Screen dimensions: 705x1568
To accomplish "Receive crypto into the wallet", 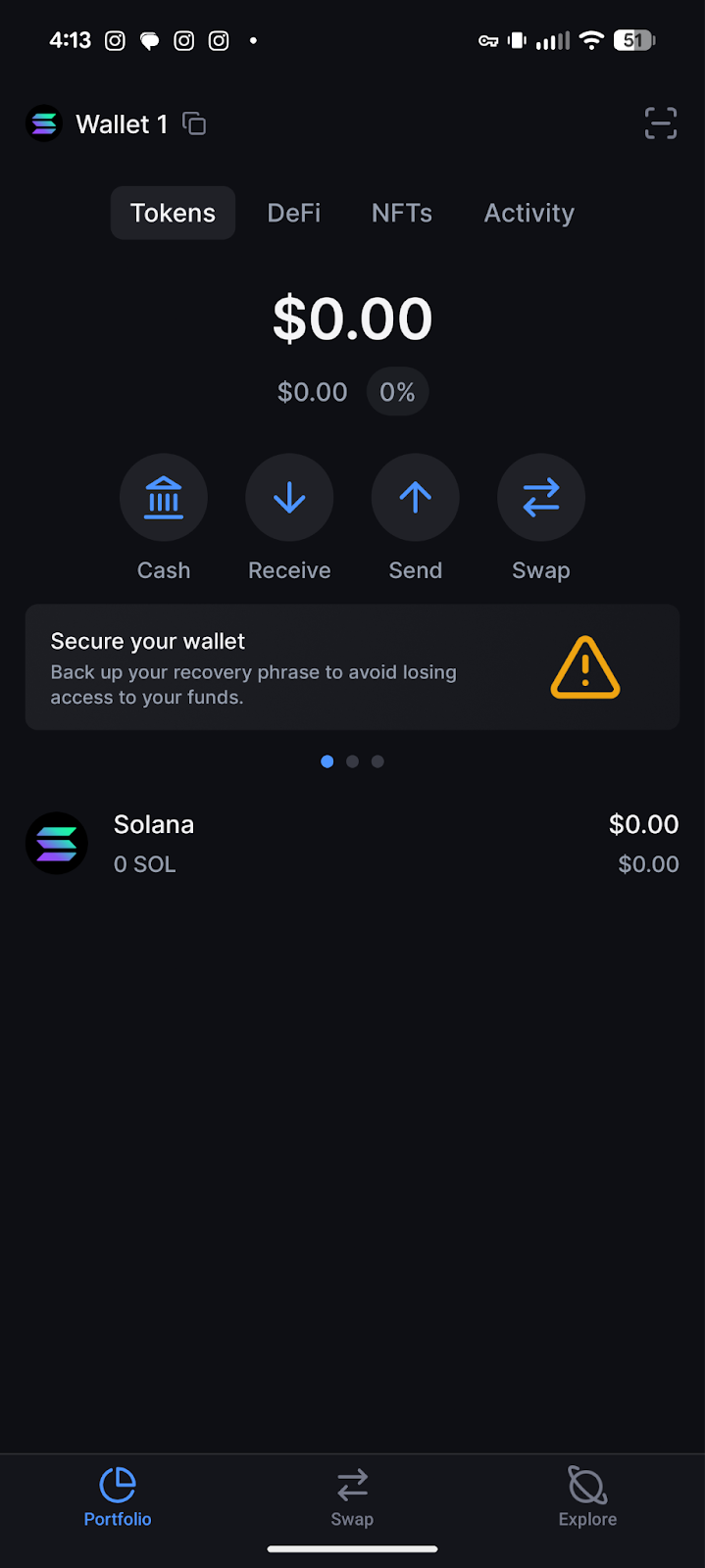I will pyautogui.click(x=289, y=498).
